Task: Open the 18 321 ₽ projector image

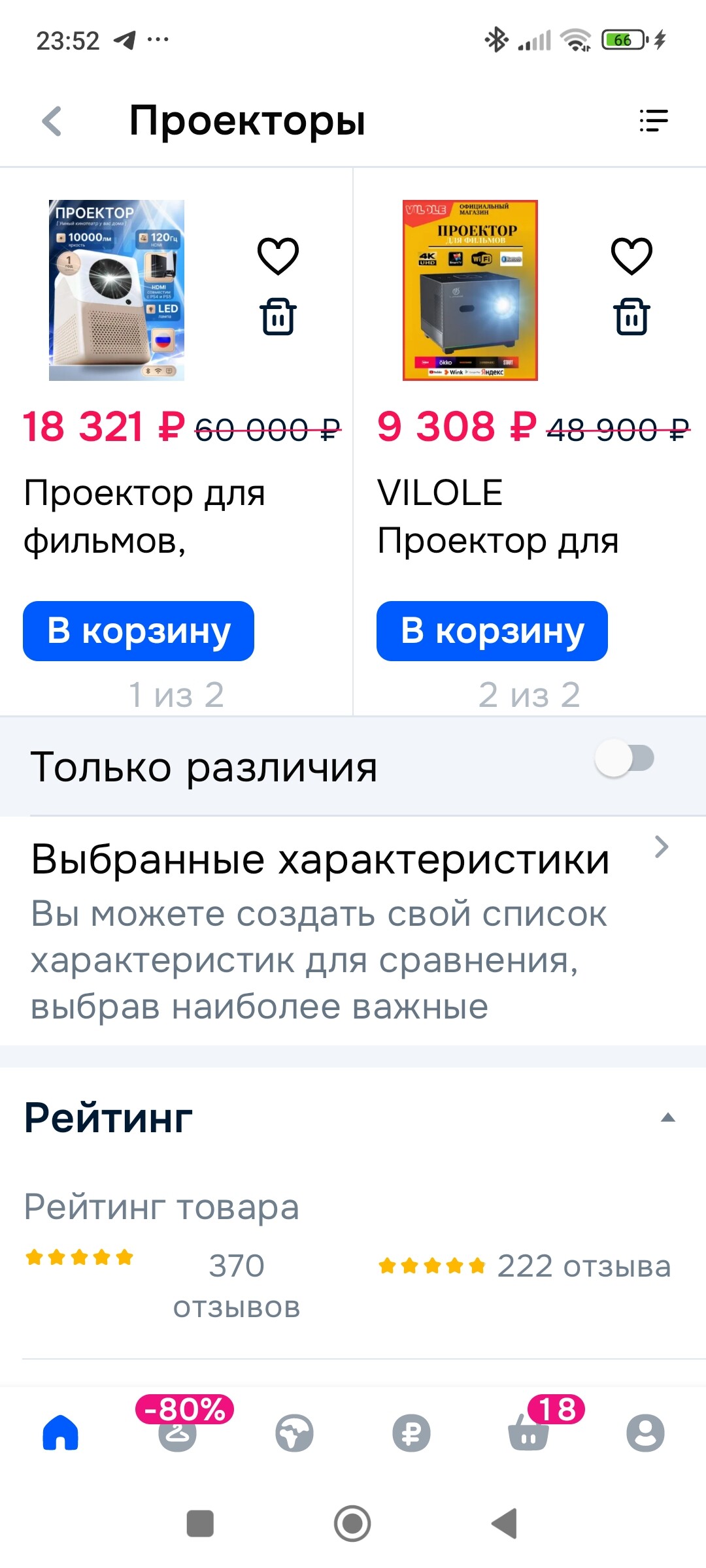Action: point(116,290)
